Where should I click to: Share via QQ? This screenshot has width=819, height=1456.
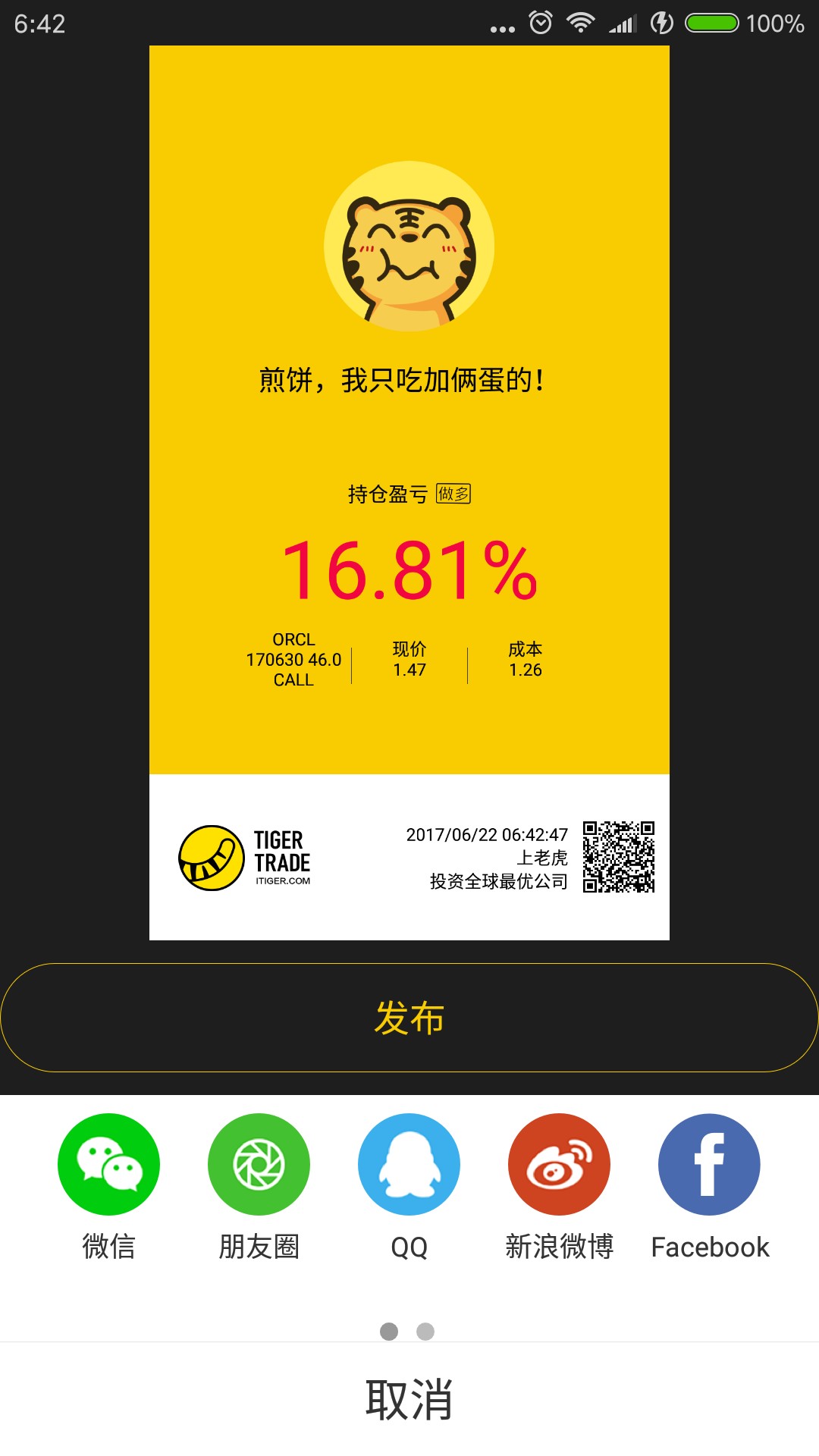[x=409, y=1164]
